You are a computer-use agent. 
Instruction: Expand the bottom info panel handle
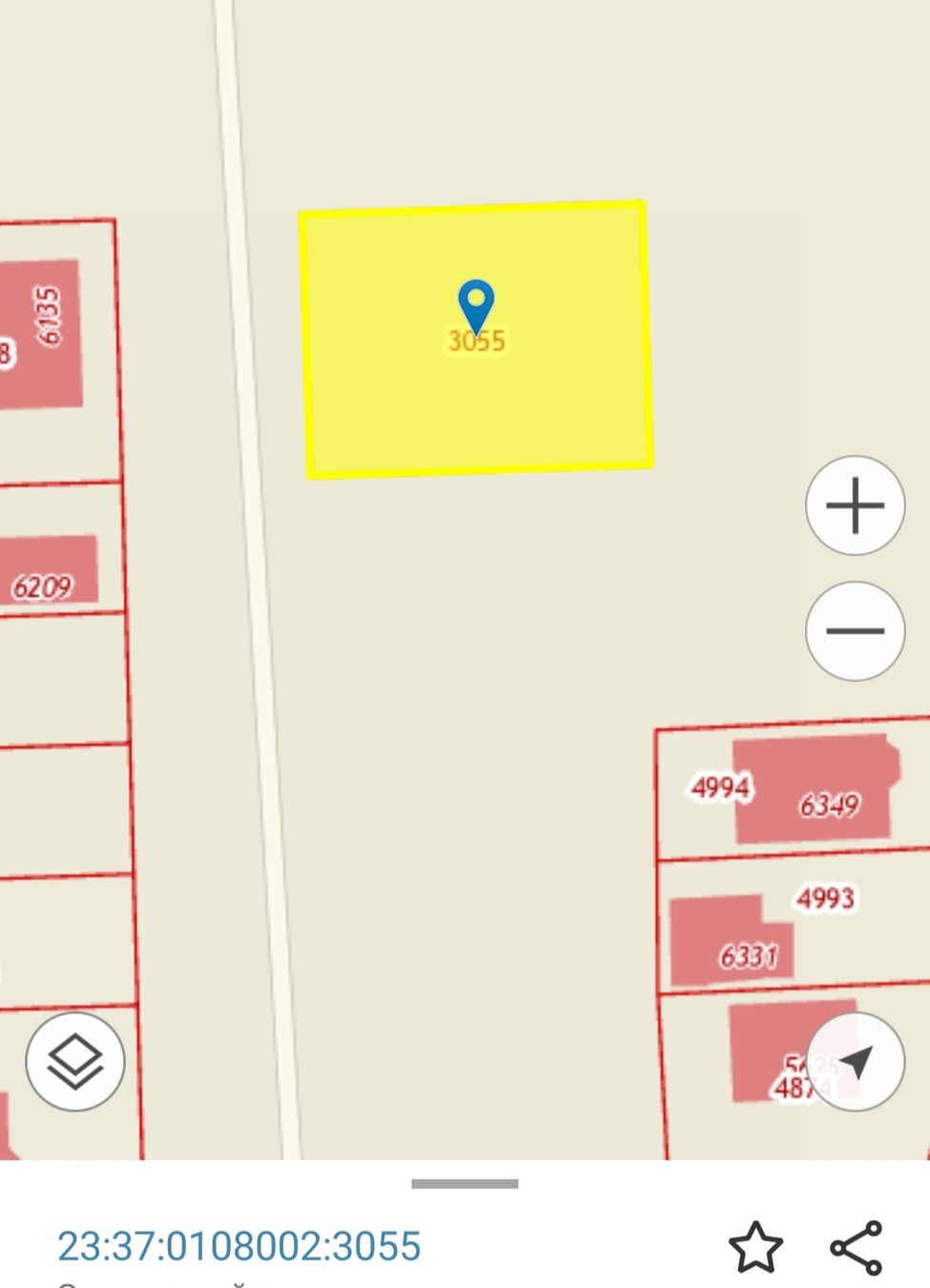pyautogui.click(x=465, y=1184)
